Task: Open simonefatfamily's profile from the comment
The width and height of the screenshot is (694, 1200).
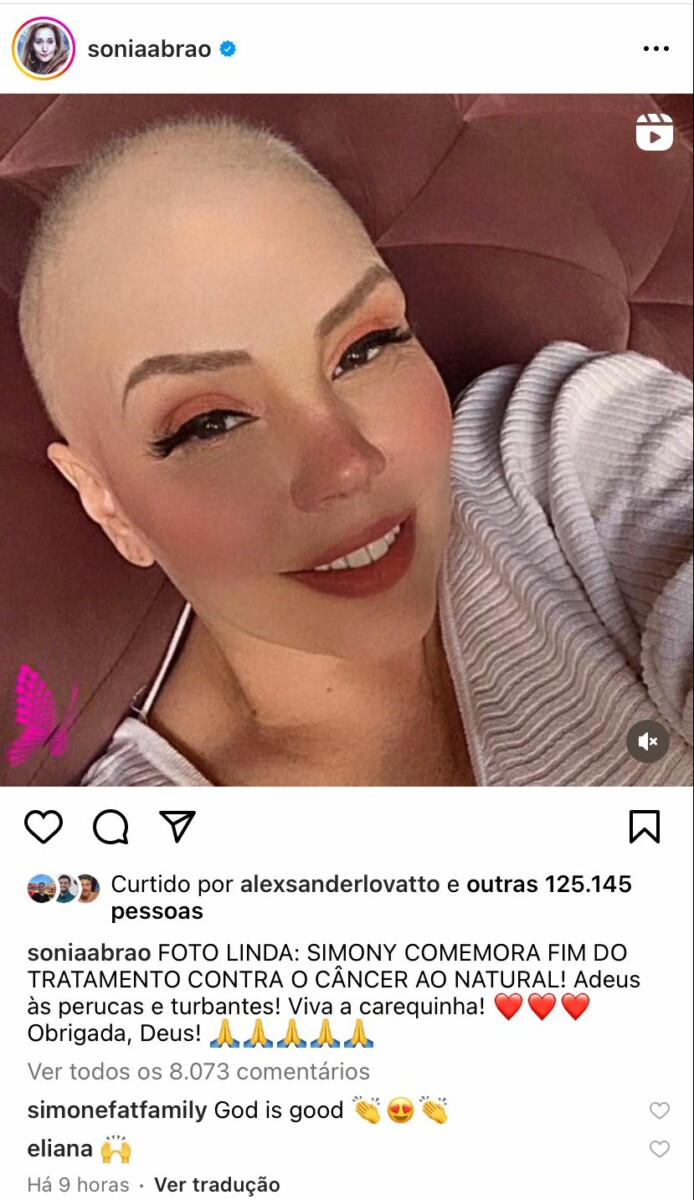Action: pos(117,1109)
